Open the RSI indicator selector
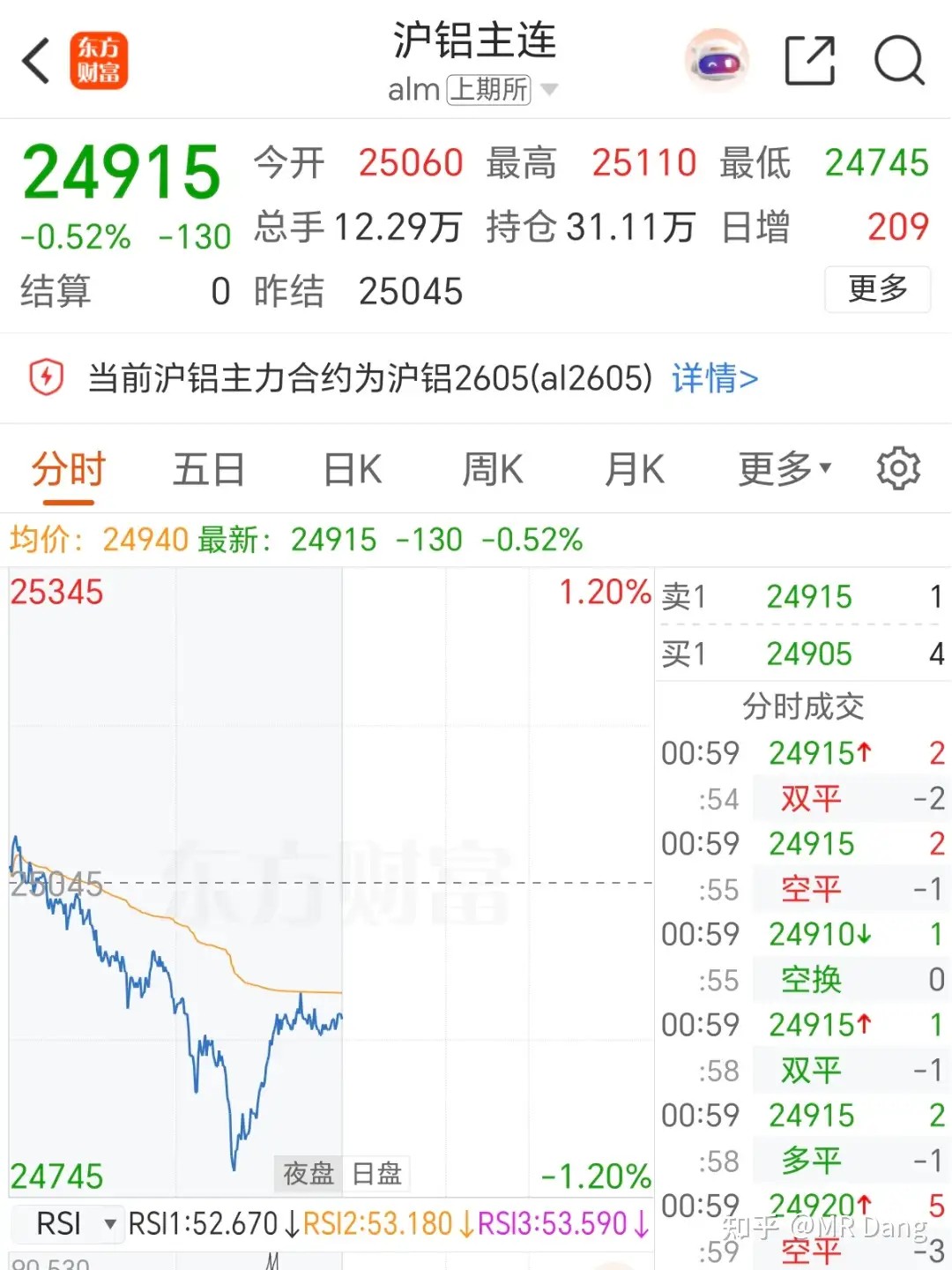Screen dimensions: 952x1270 tap(66, 1224)
